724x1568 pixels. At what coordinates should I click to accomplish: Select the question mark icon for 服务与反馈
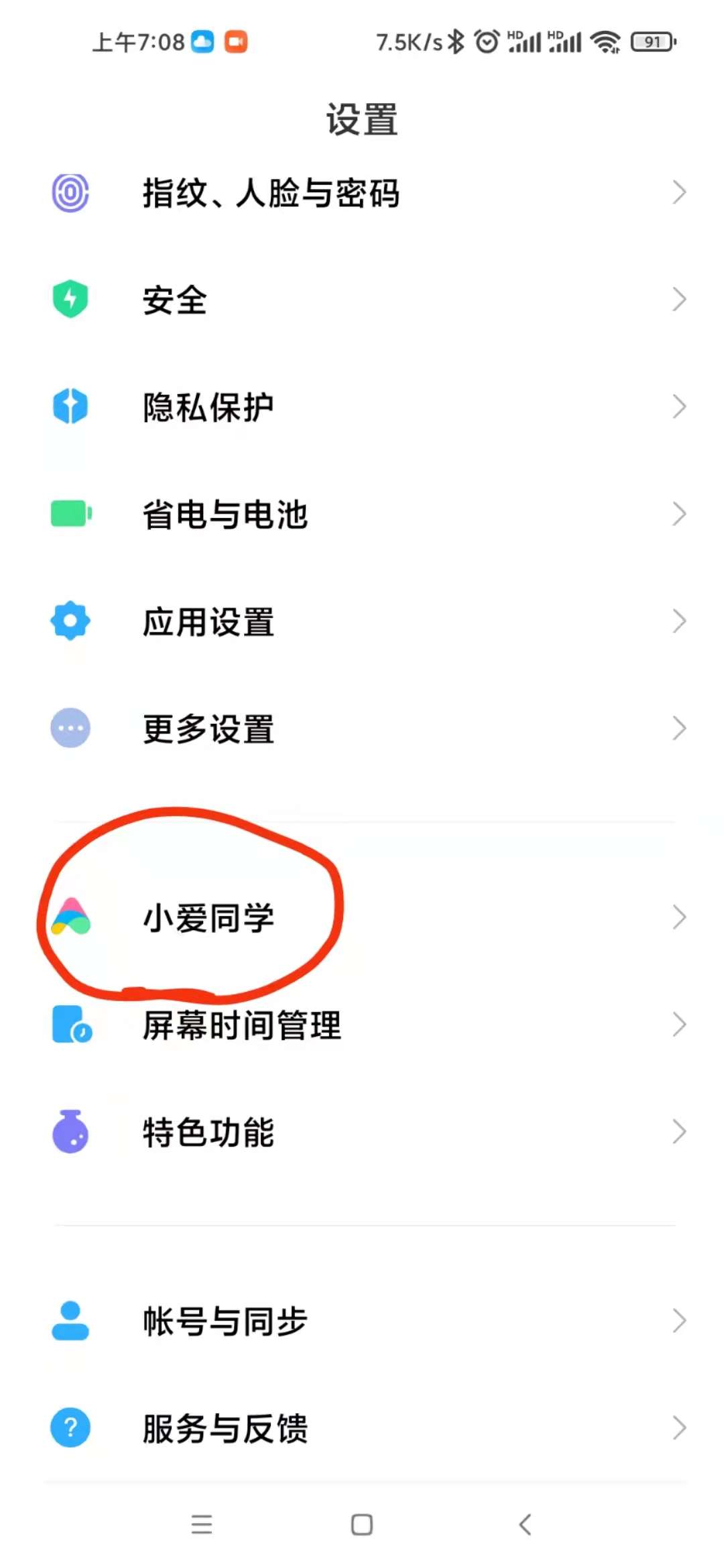pos(70,1429)
